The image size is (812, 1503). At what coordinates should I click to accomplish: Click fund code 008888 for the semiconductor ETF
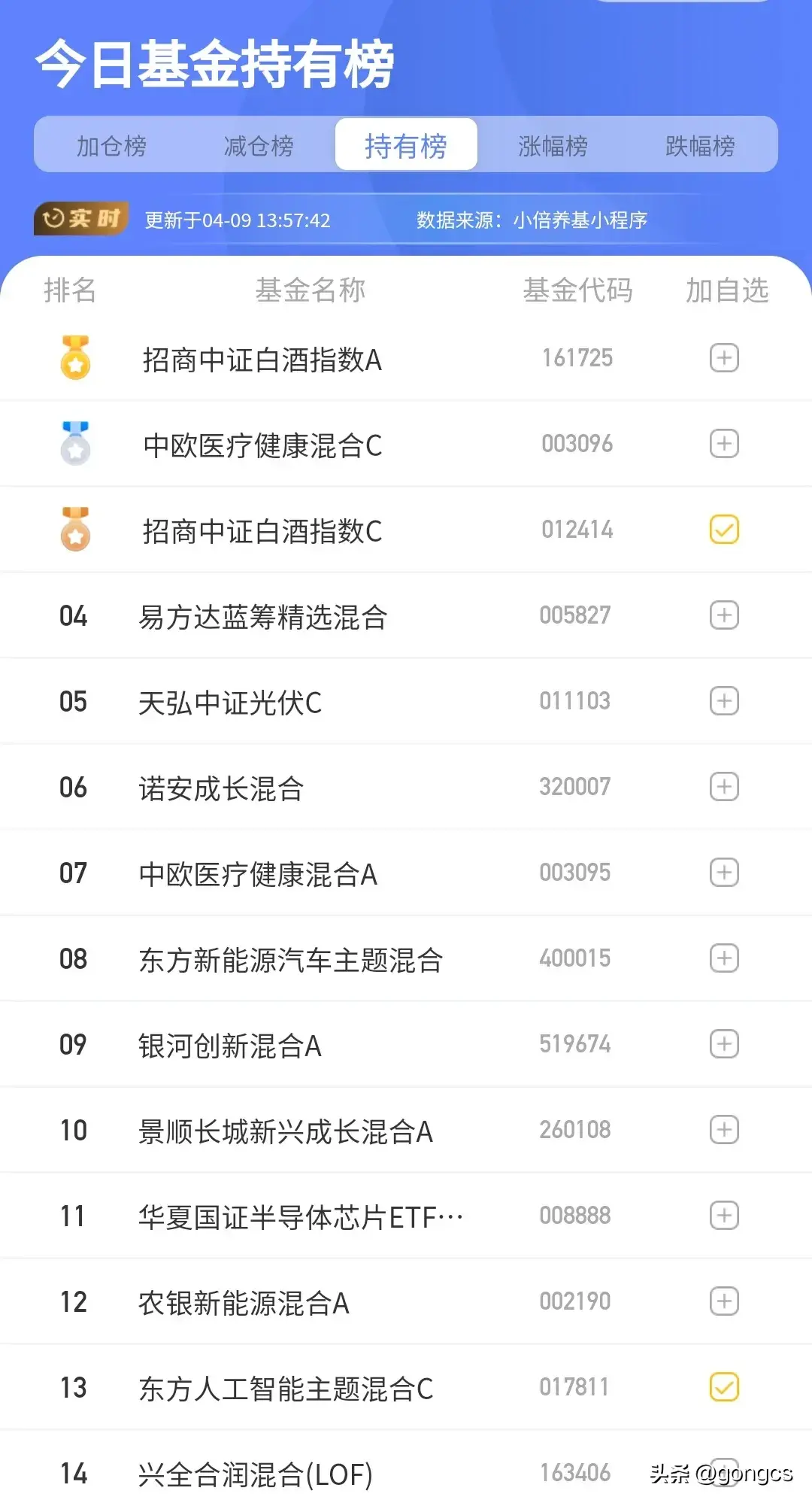pos(574,1215)
